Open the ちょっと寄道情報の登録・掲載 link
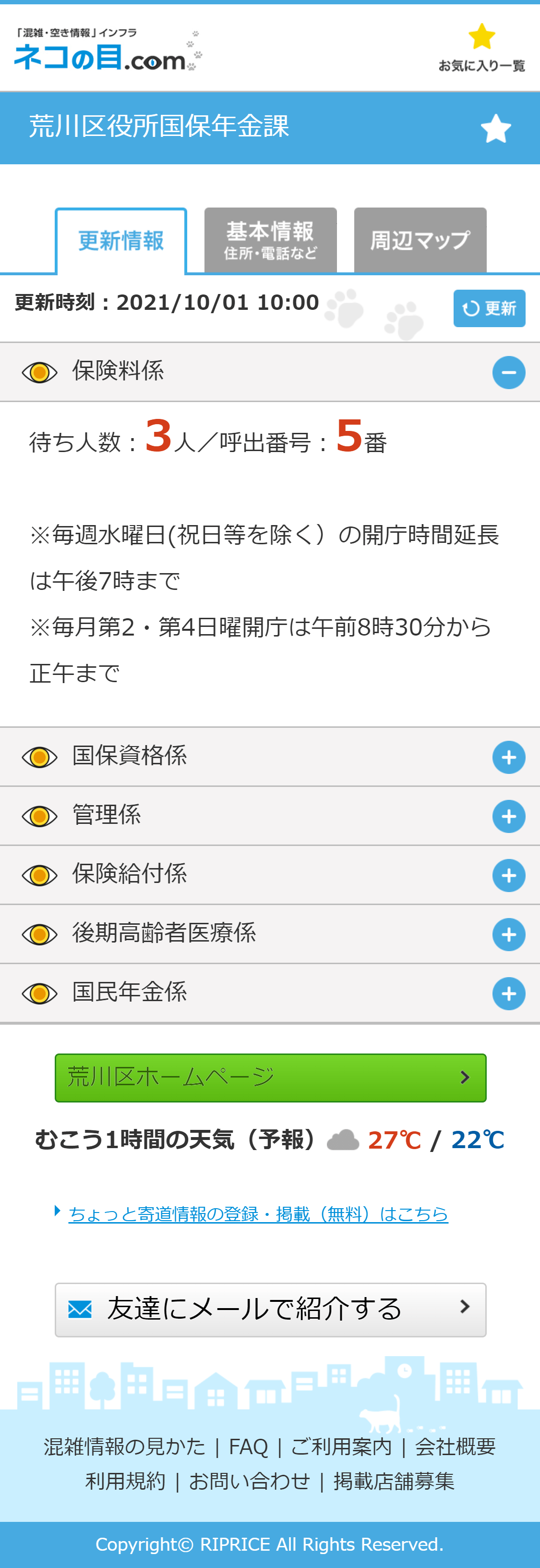 258,1214
